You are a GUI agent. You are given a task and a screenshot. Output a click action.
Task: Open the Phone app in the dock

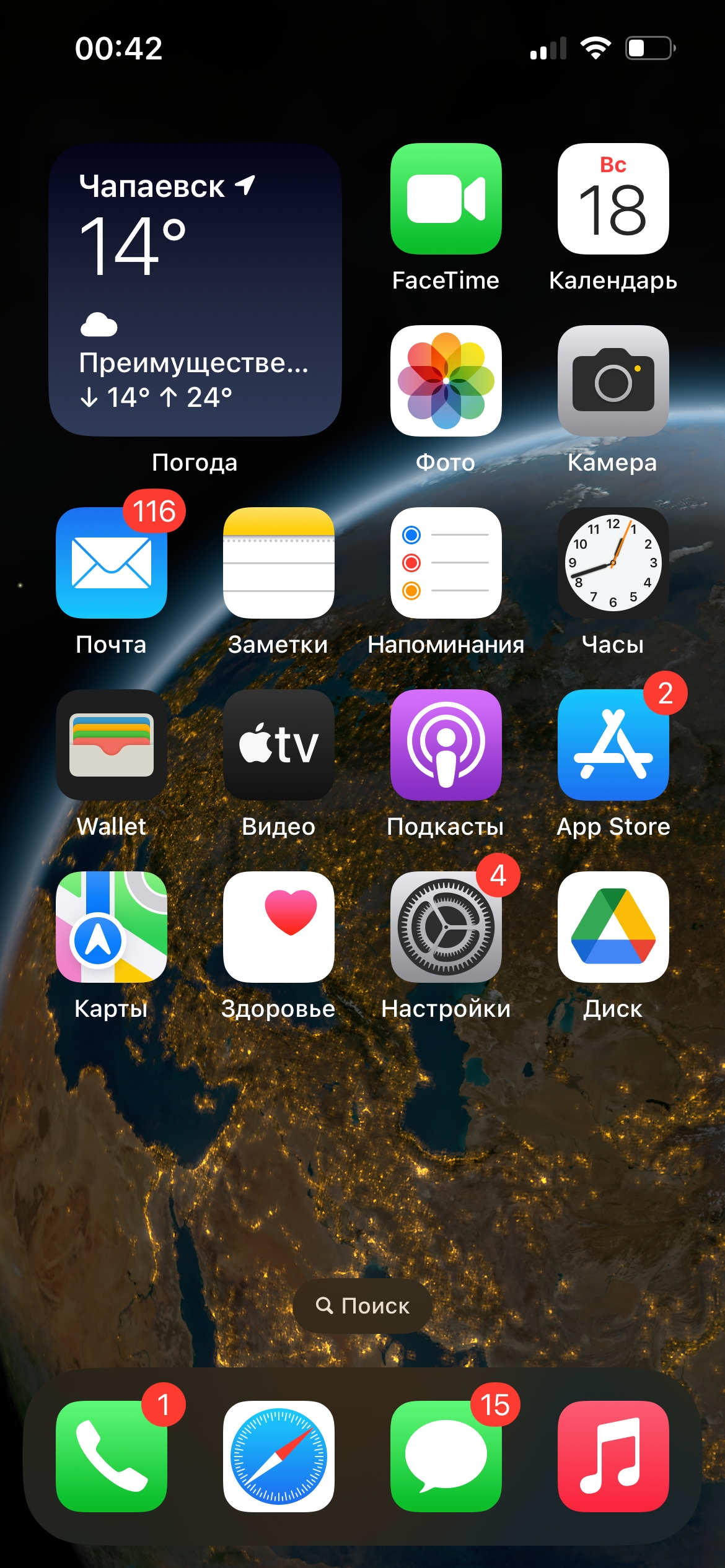point(112,1456)
